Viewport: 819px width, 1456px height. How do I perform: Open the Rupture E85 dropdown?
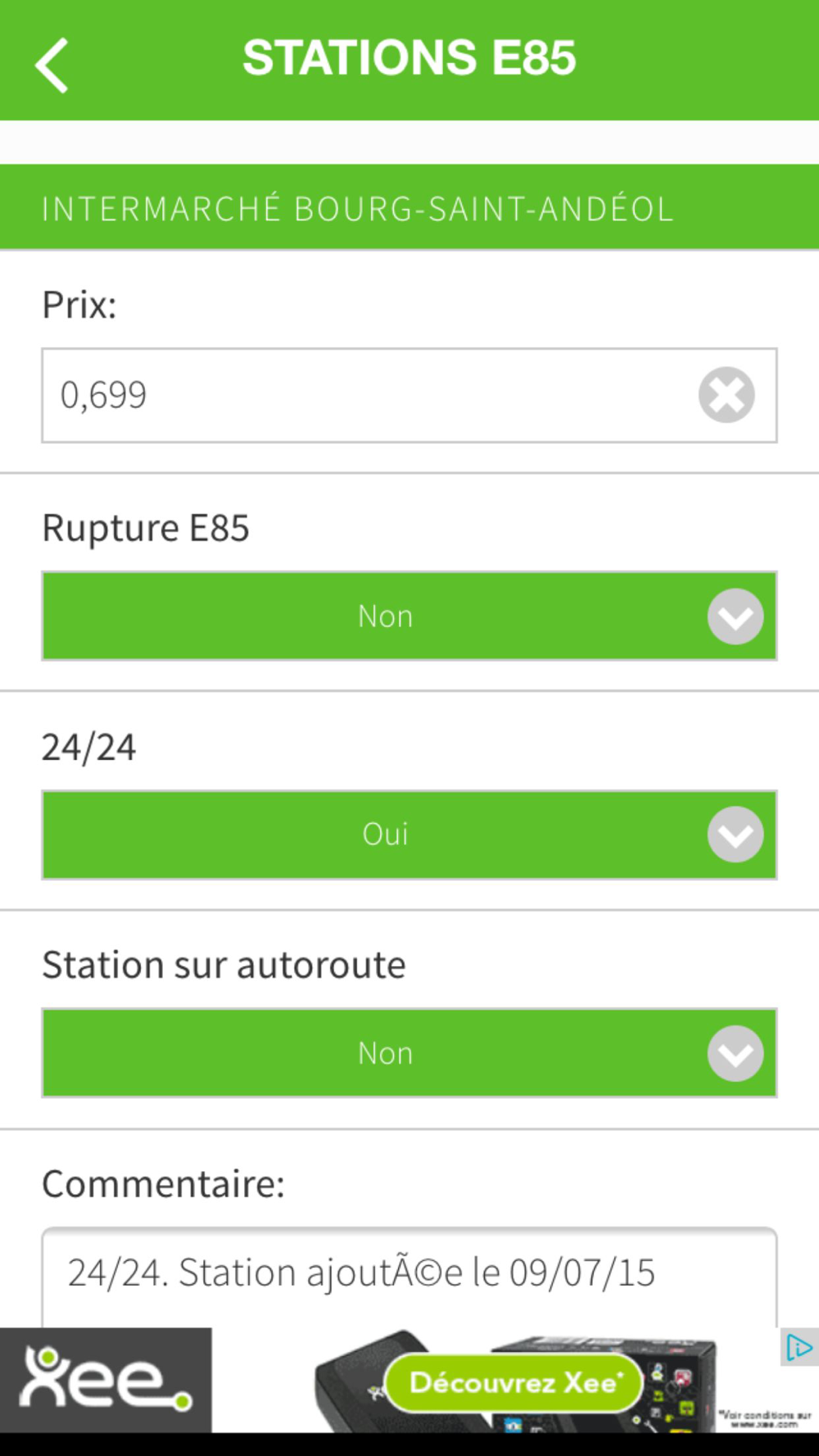409,616
